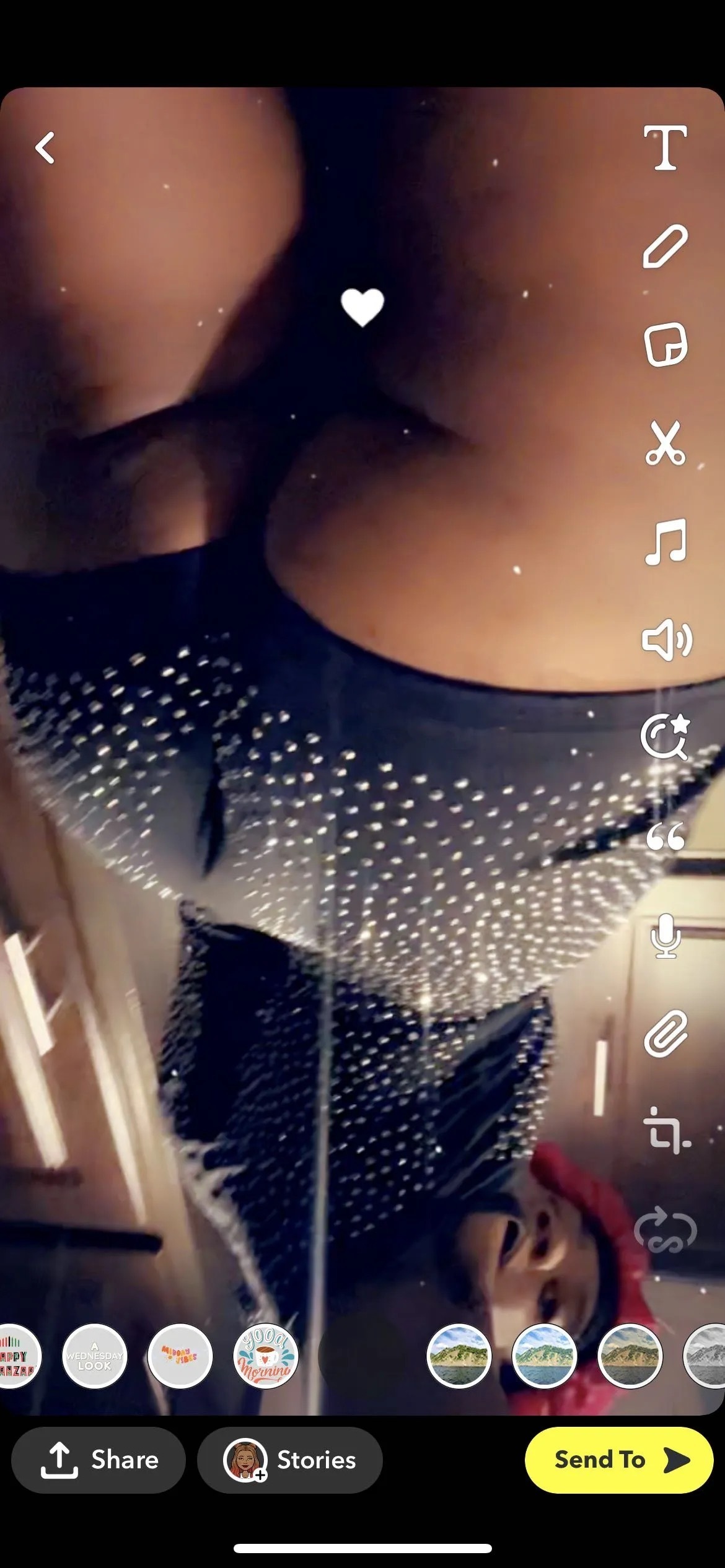Screen dimensions: 725x1568
Task: Add music with the note icon
Action: pos(665,541)
